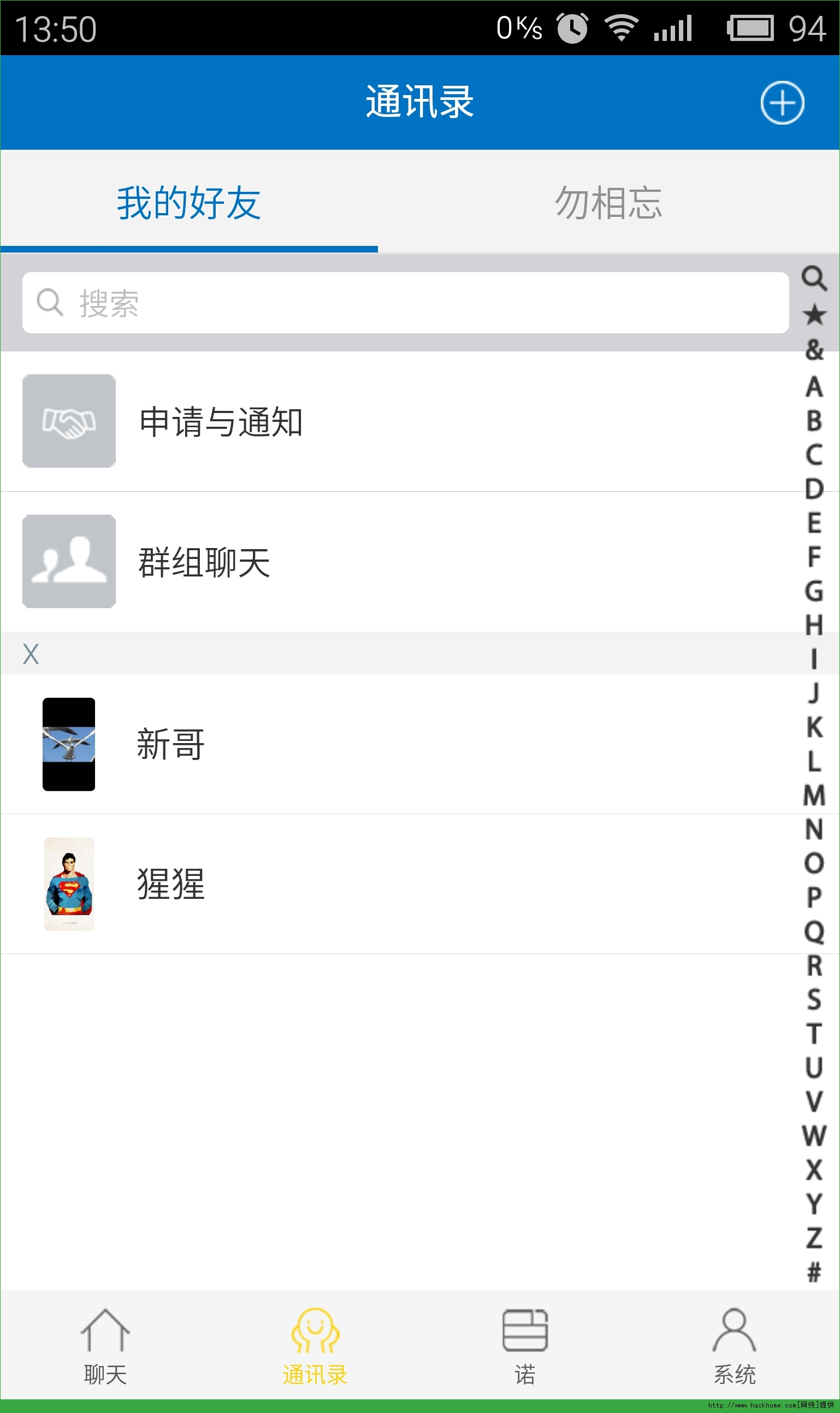Switch to the 我的好友 tab

pyautogui.click(x=188, y=203)
